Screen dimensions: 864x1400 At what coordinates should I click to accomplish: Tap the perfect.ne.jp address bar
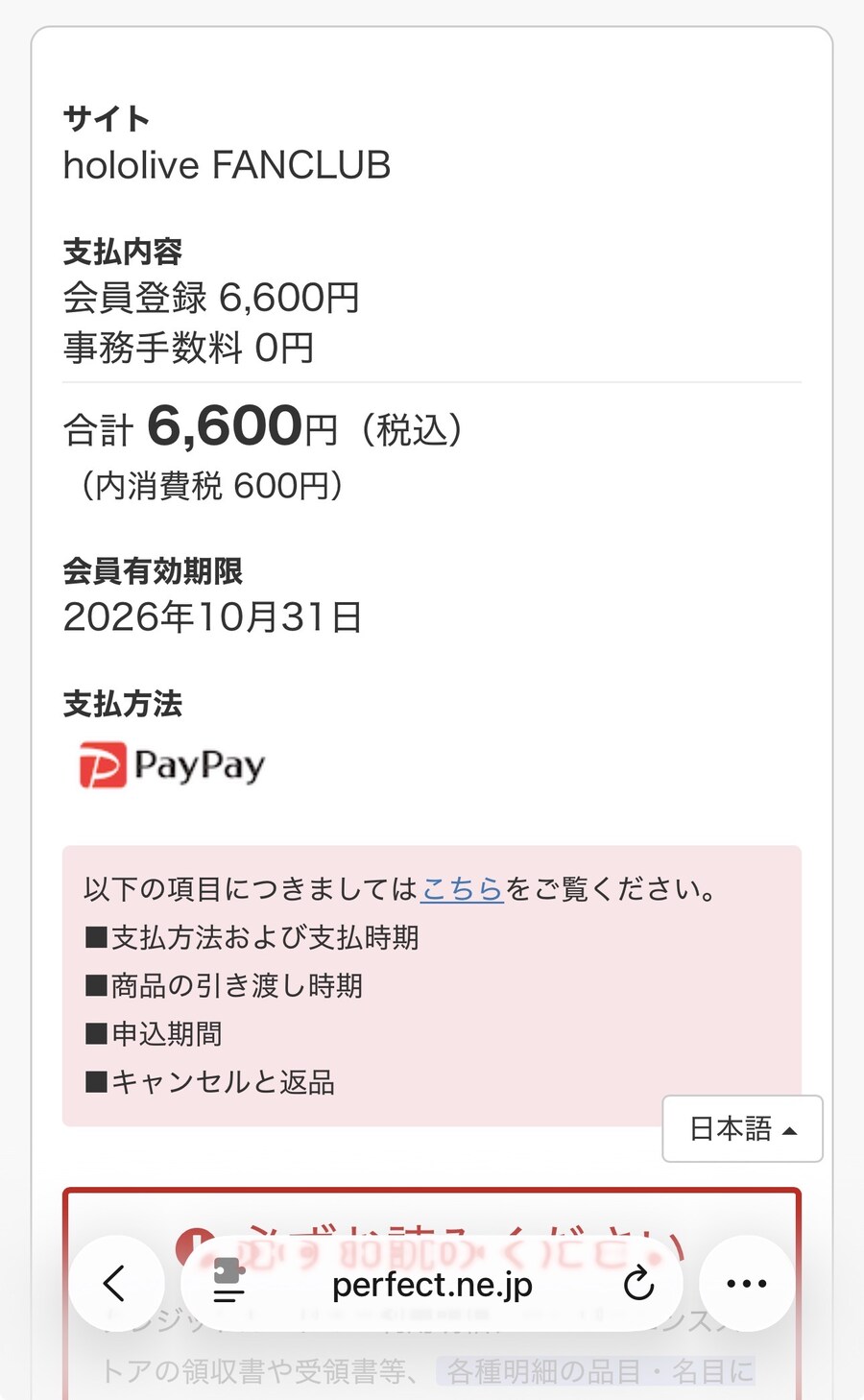click(432, 1285)
